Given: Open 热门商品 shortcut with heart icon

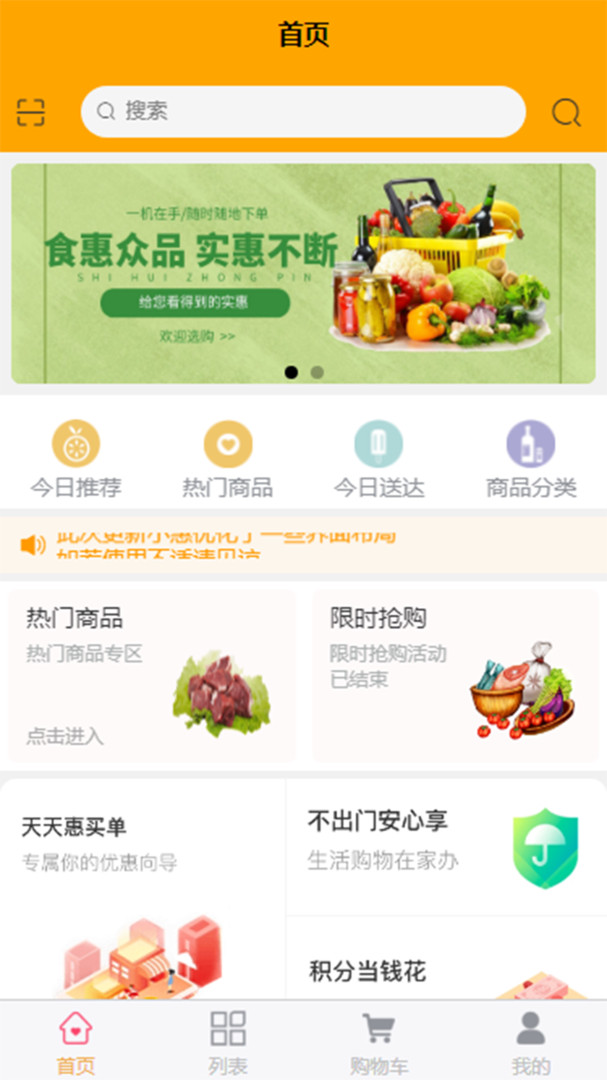Looking at the screenshot, I should click(x=228, y=461).
